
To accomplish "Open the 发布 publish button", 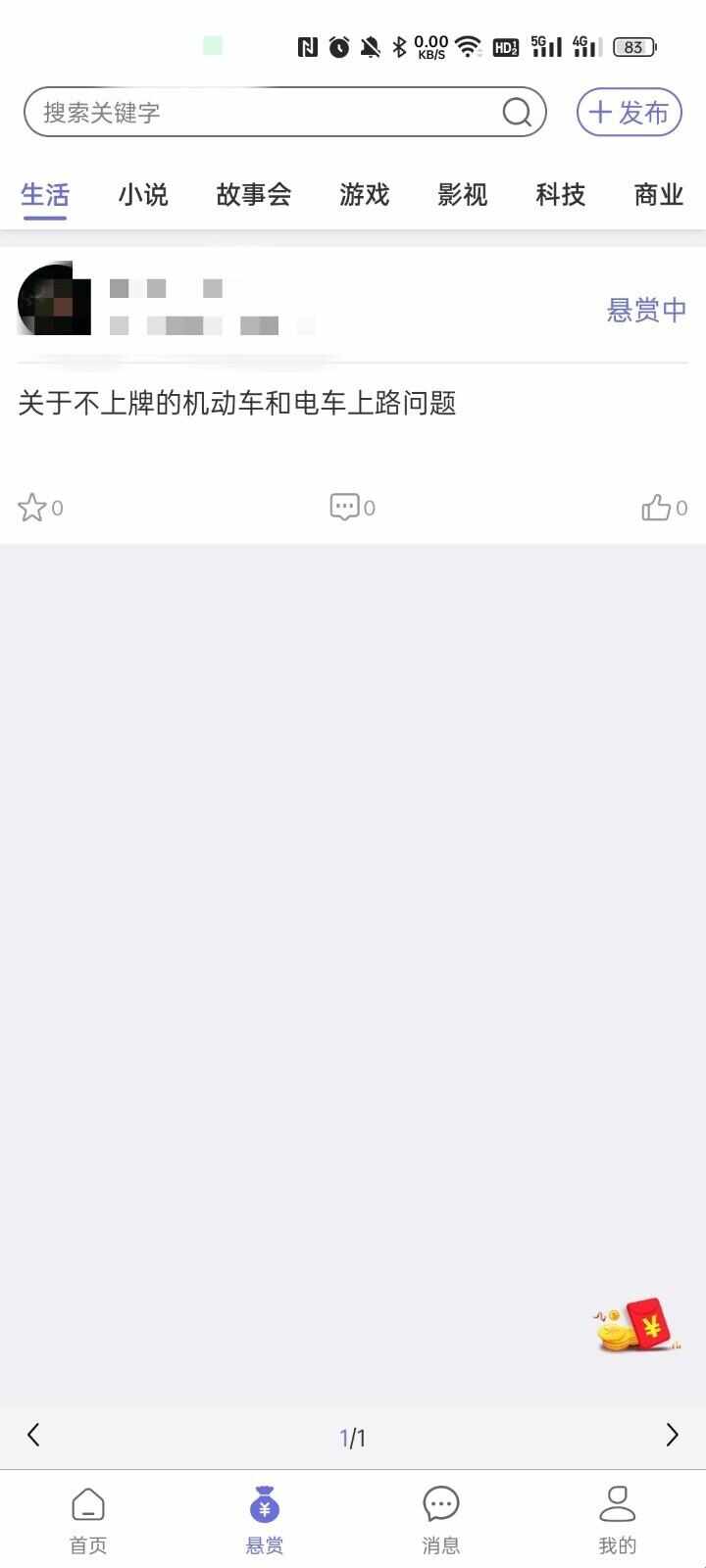I will point(629,112).
